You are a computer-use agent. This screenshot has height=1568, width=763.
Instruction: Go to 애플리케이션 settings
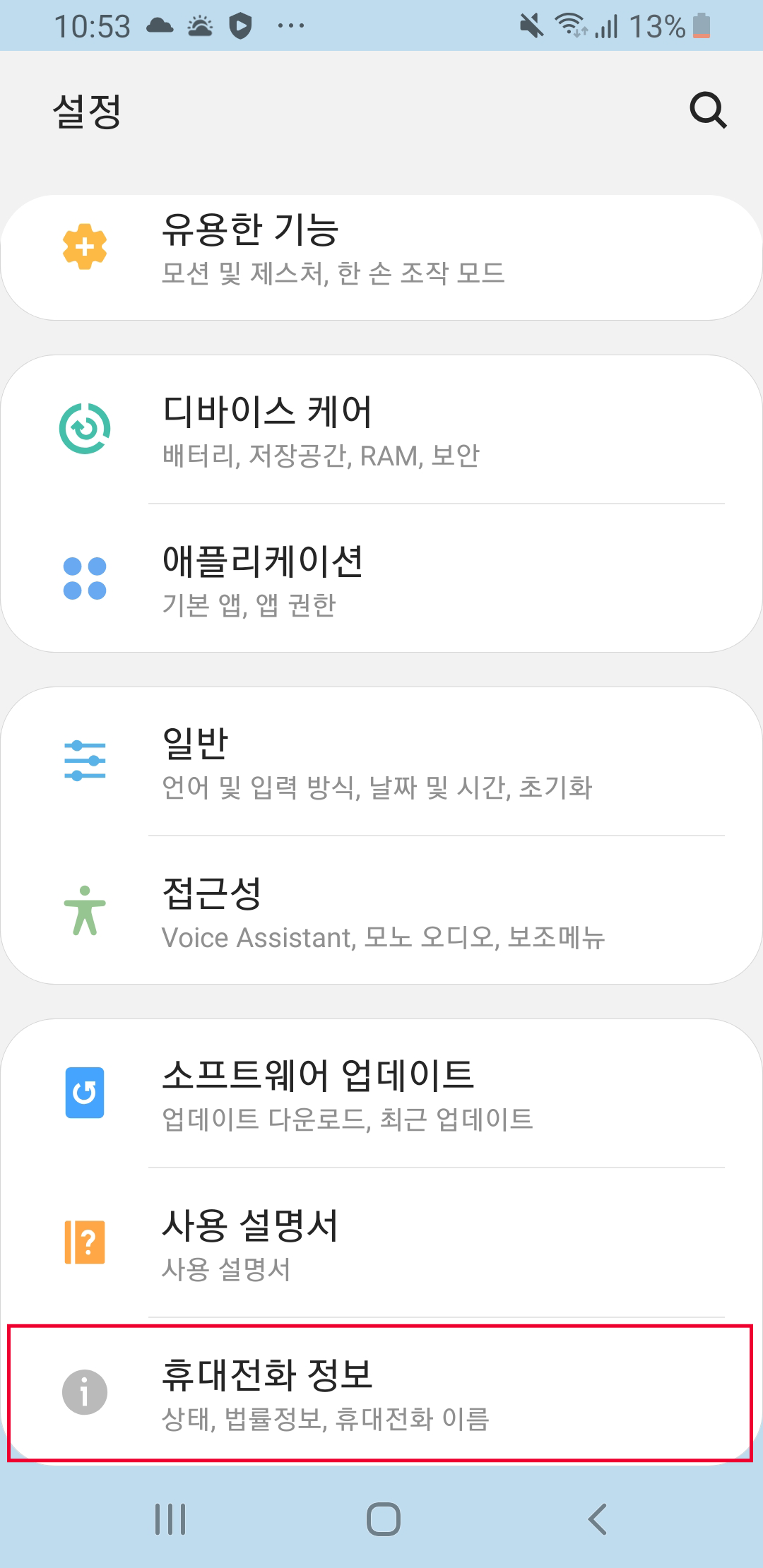[381, 579]
